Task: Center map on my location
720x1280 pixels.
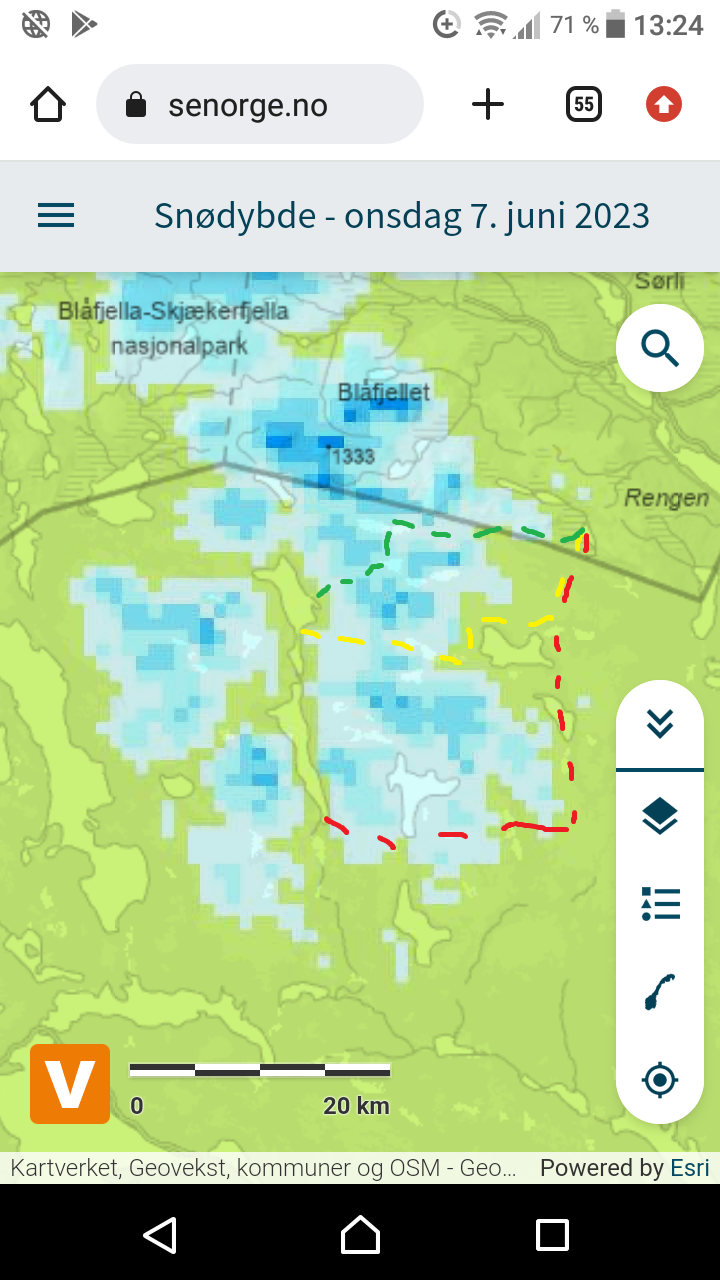Action: pyautogui.click(x=660, y=1079)
